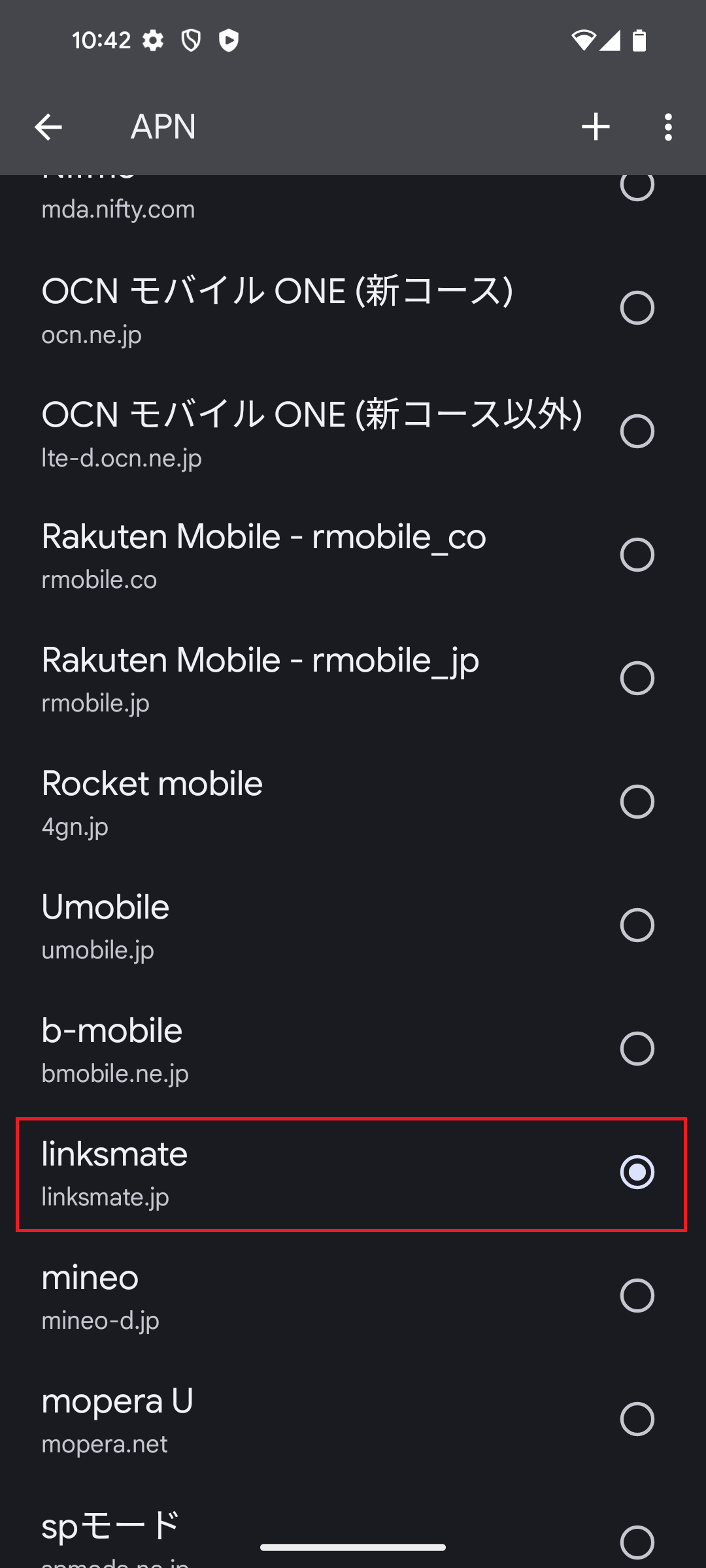Viewport: 706px width, 1568px height.
Task: Navigate back using the arrow icon
Action: 48,126
